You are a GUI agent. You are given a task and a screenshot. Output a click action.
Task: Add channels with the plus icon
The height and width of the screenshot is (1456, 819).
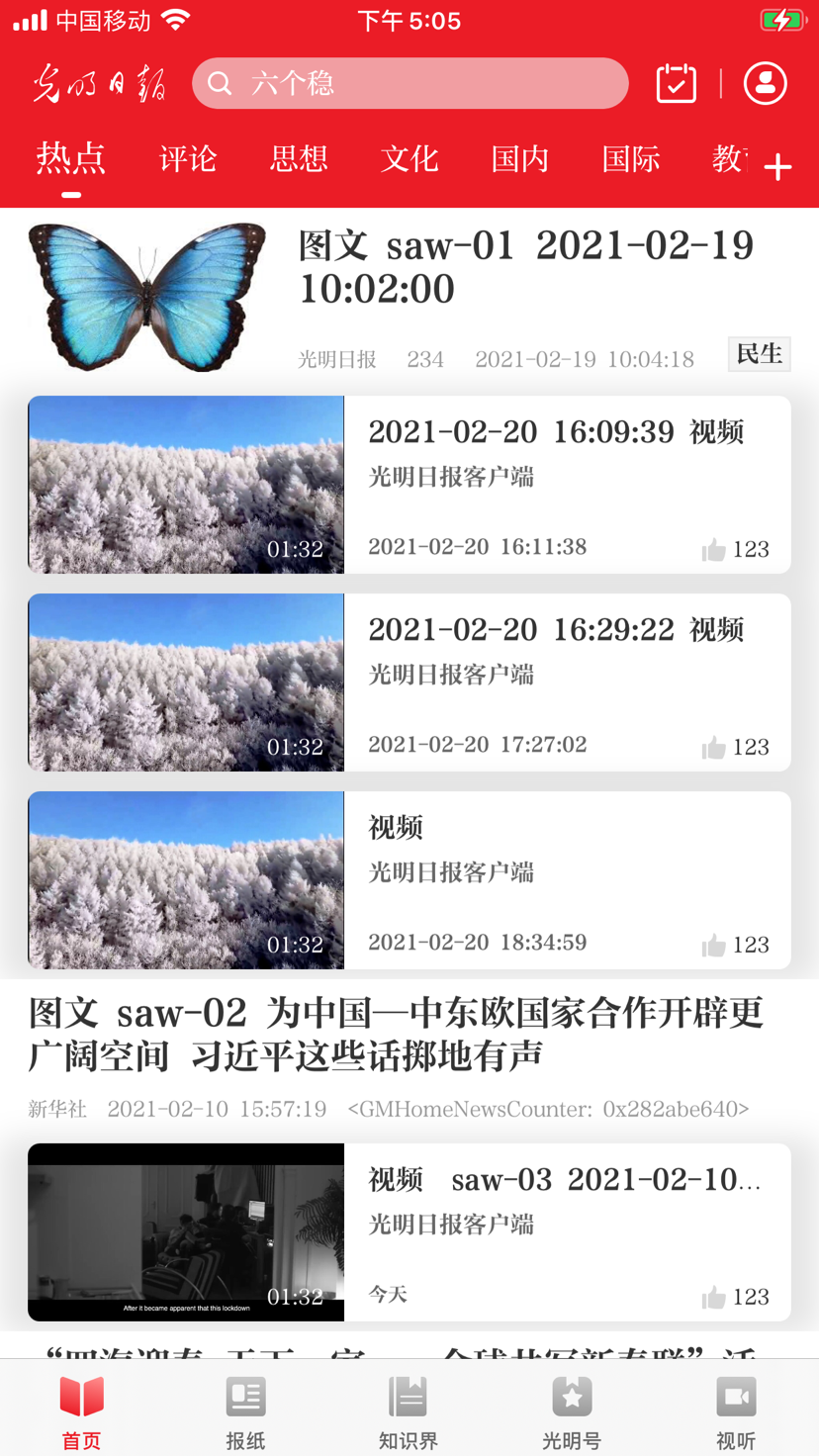click(x=778, y=167)
